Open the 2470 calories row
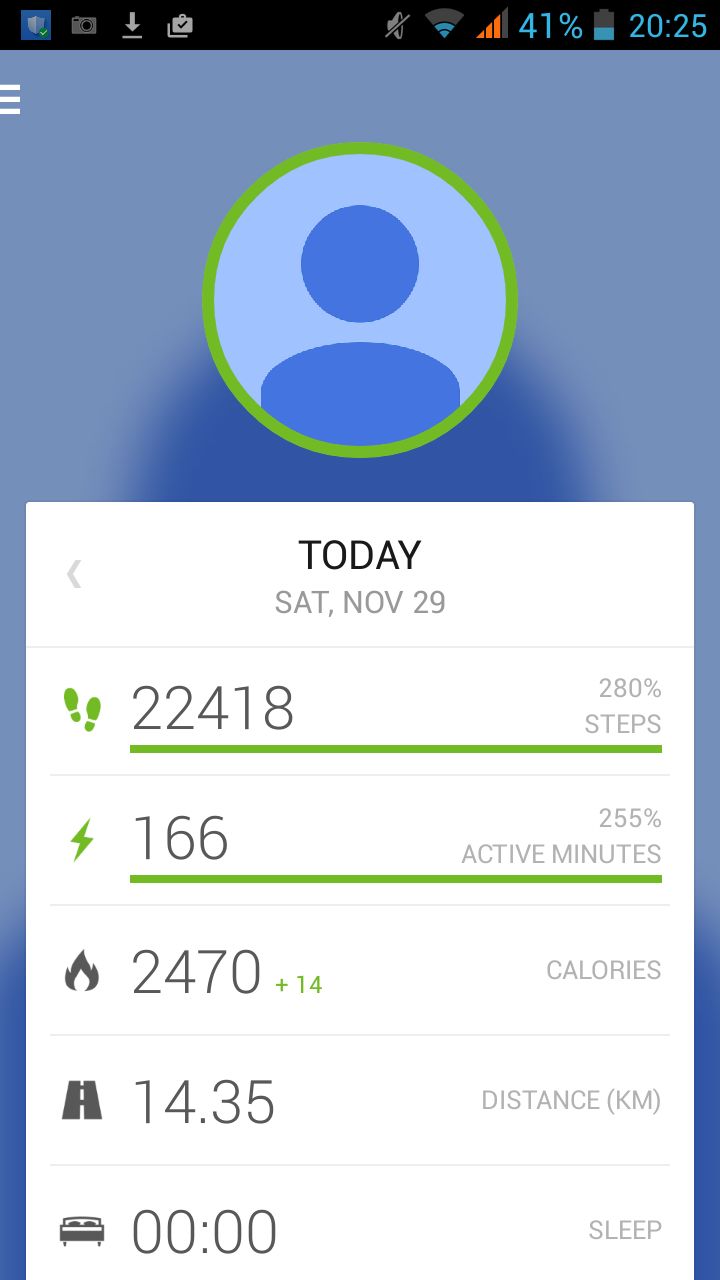This screenshot has width=720, height=1280. point(360,970)
